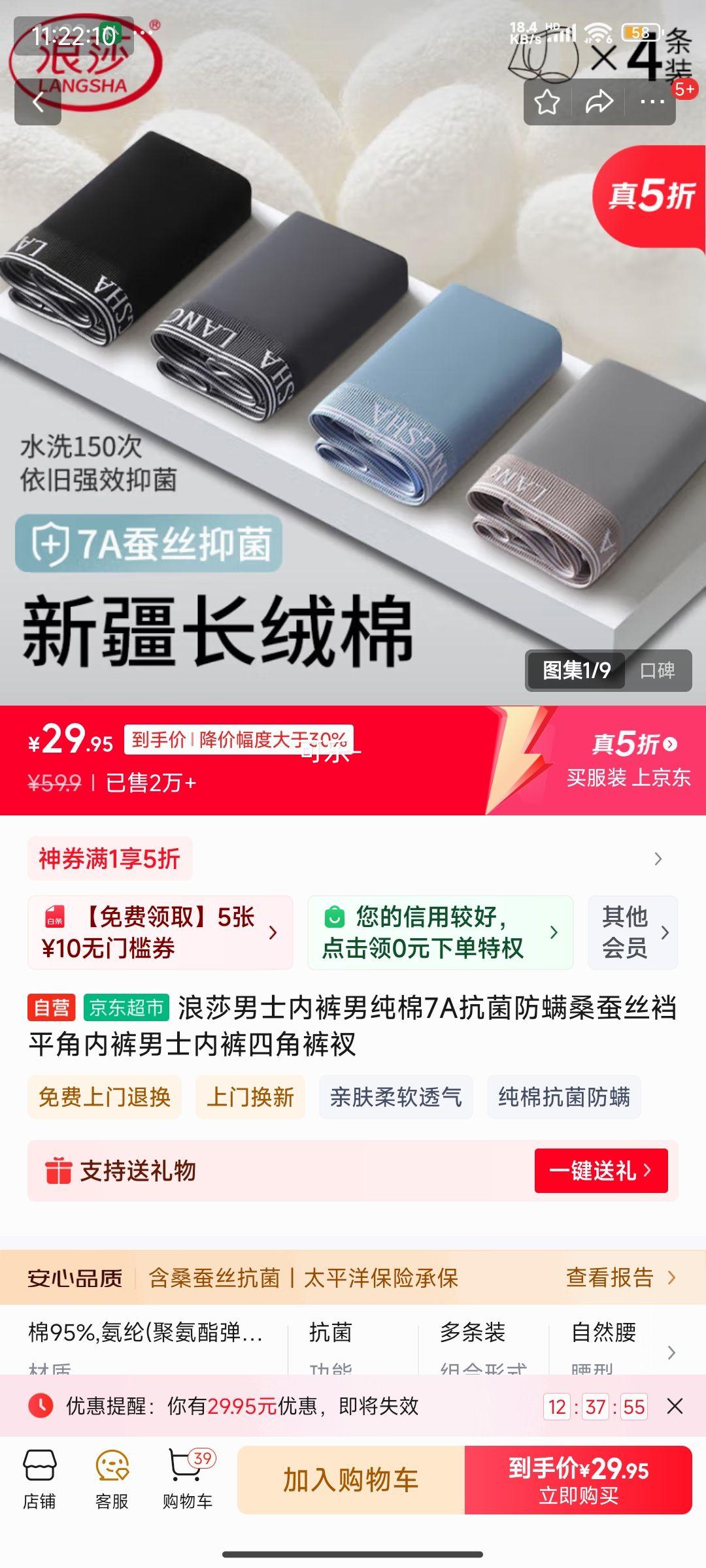Add this product to favorites with the star
Screen dimensions: 706x1568
click(546, 102)
